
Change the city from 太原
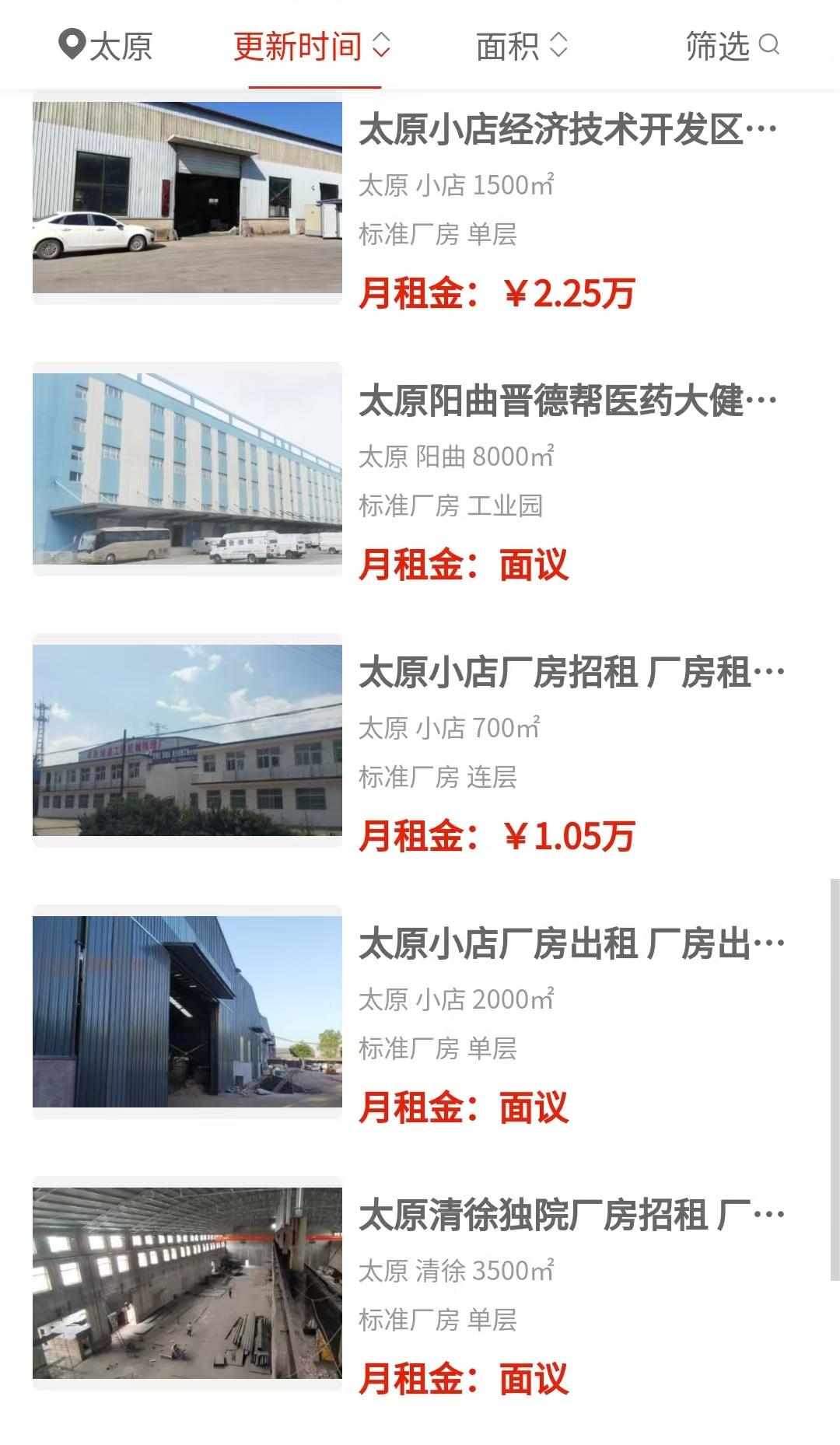106,46
